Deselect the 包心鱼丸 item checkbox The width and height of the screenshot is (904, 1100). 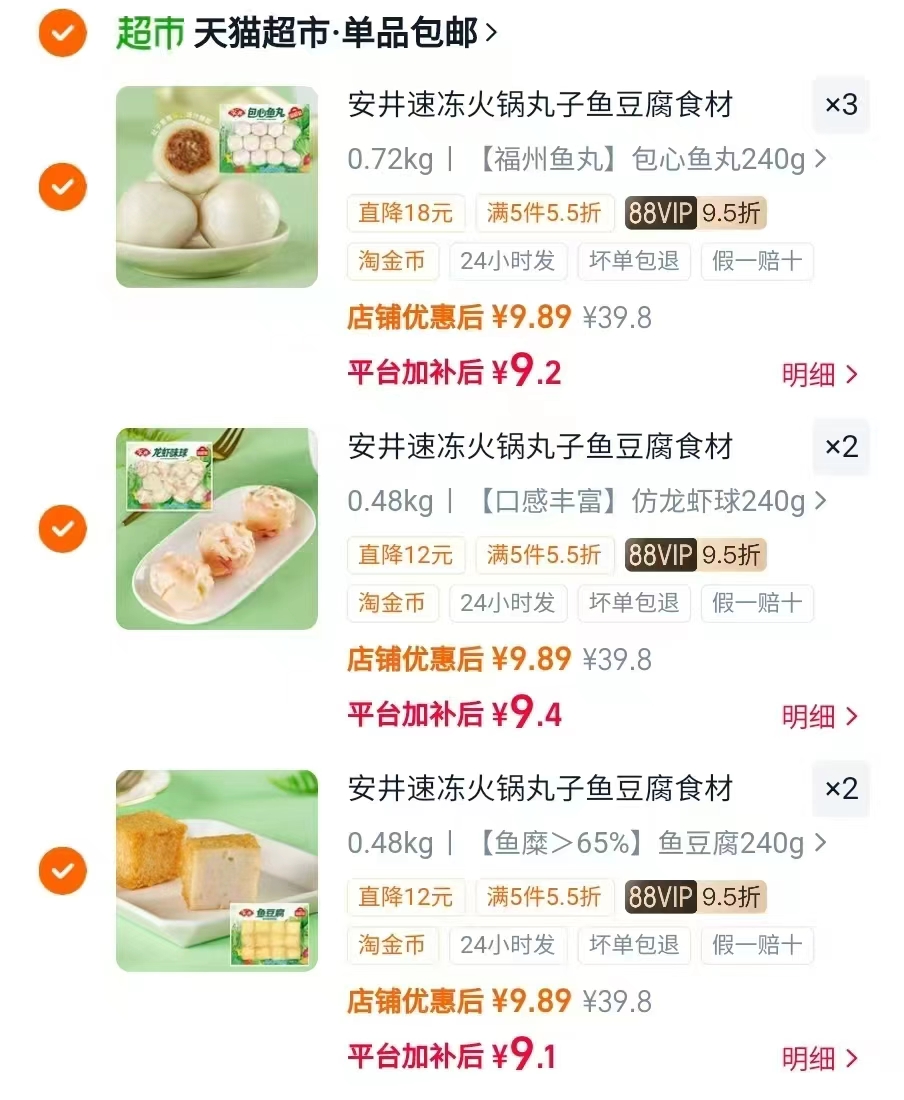click(x=62, y=187)
